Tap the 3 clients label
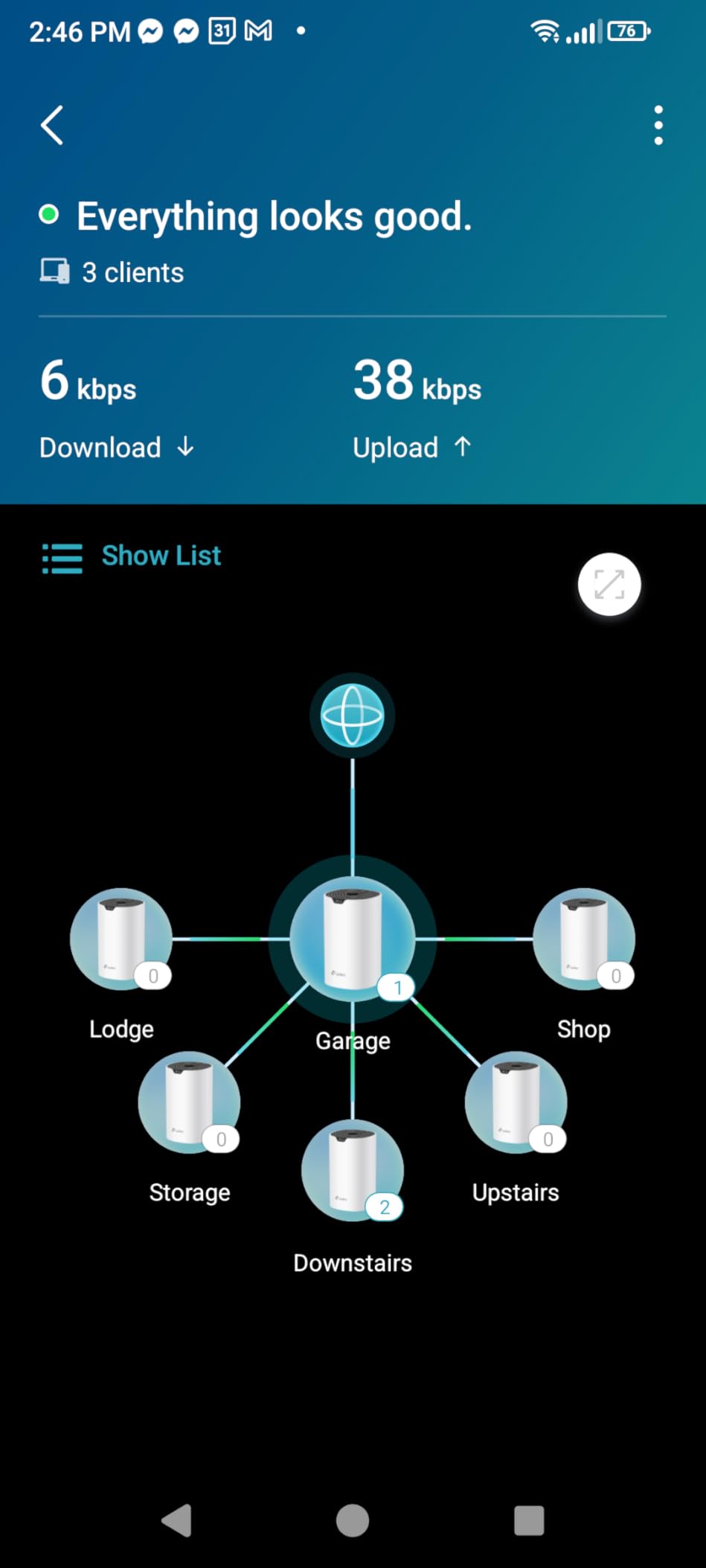Viewport: 706px width, 1568px height. point(132,272)
